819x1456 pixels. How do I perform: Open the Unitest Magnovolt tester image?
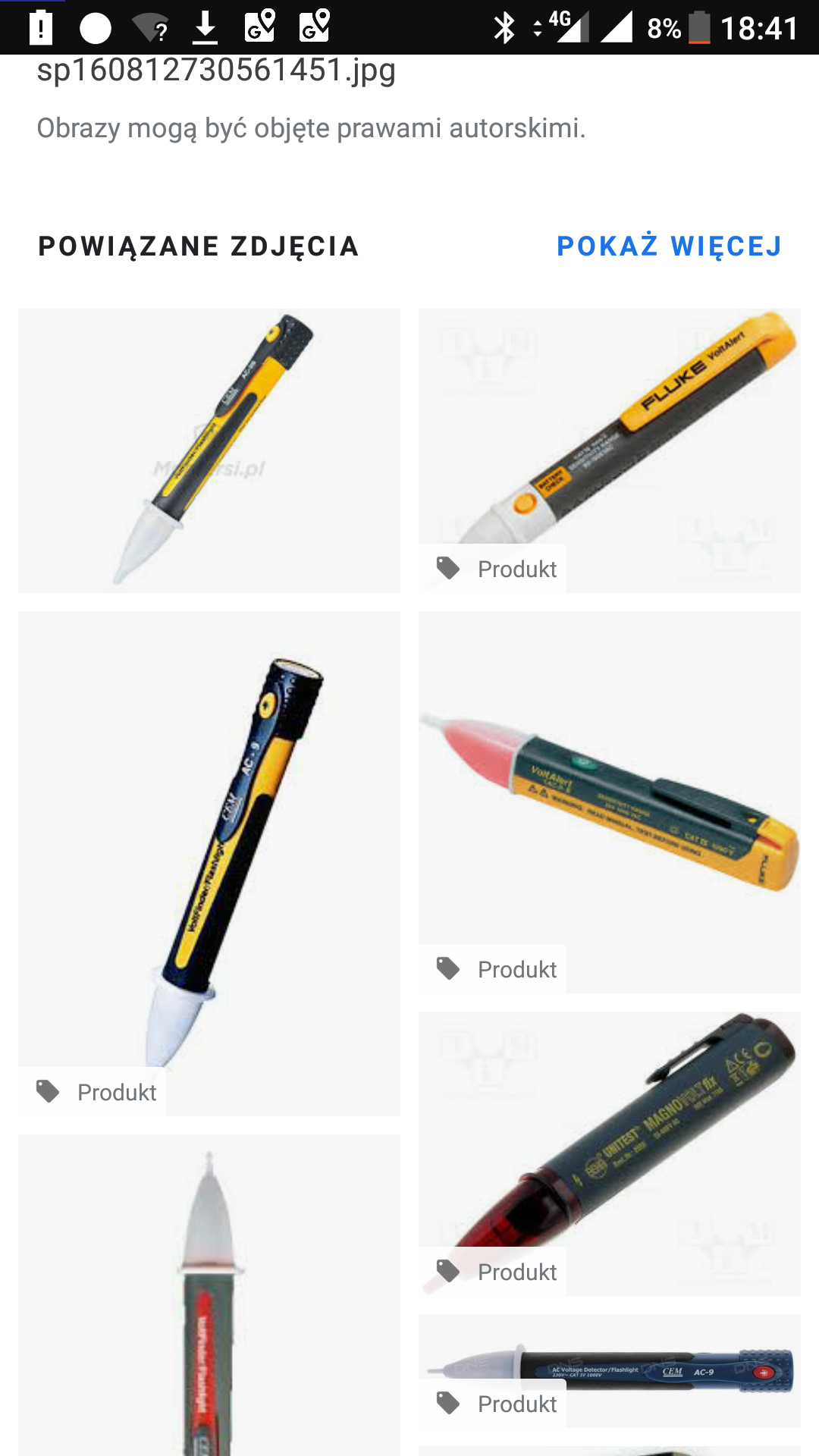610,1153
